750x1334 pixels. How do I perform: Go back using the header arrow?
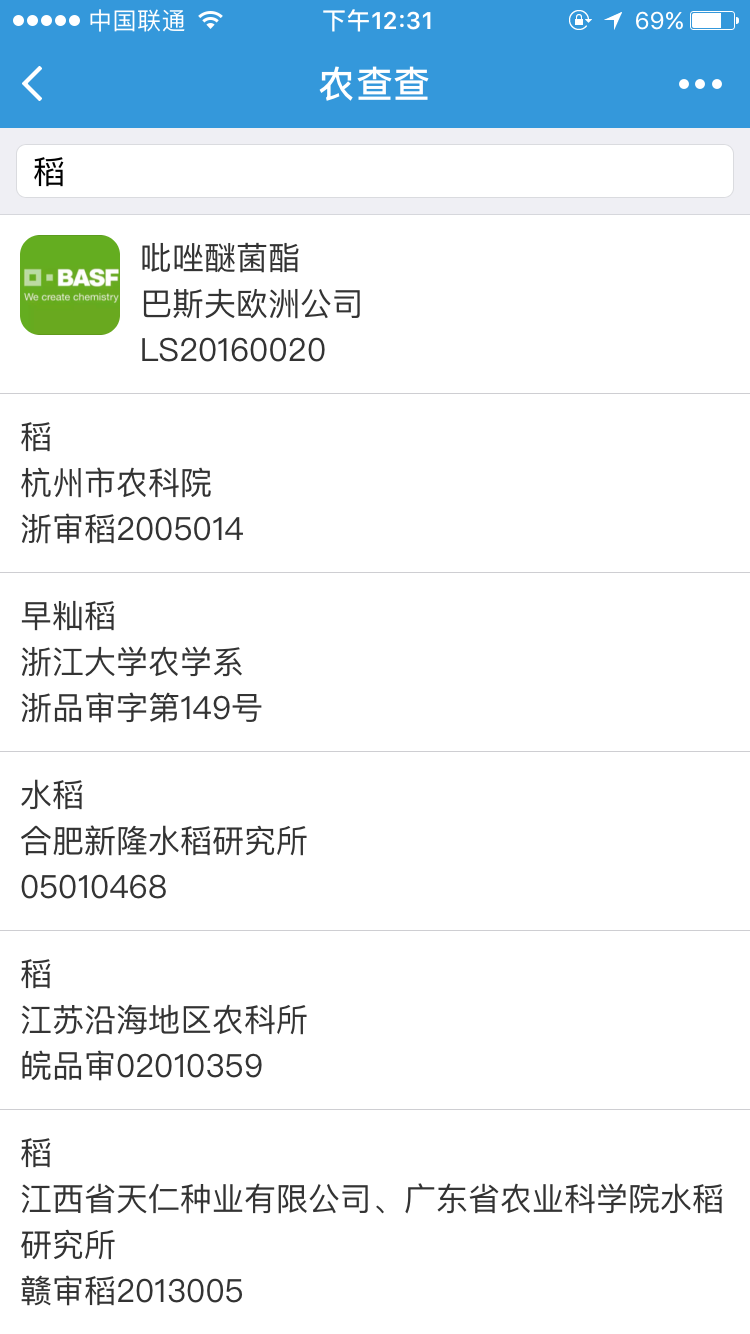[x=33, y=84]
